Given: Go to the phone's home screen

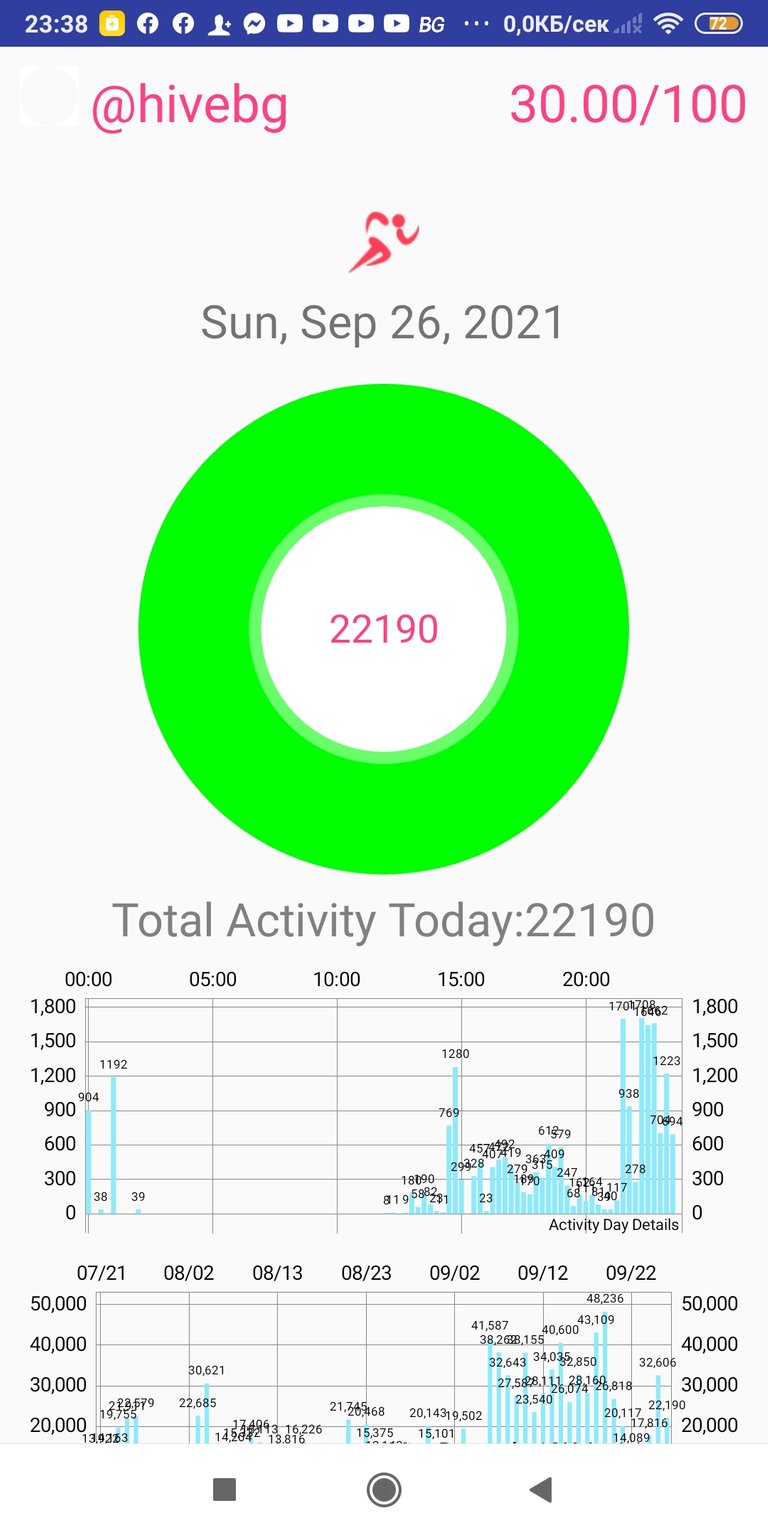Looking at the screenshot, I should [384, 1490].
